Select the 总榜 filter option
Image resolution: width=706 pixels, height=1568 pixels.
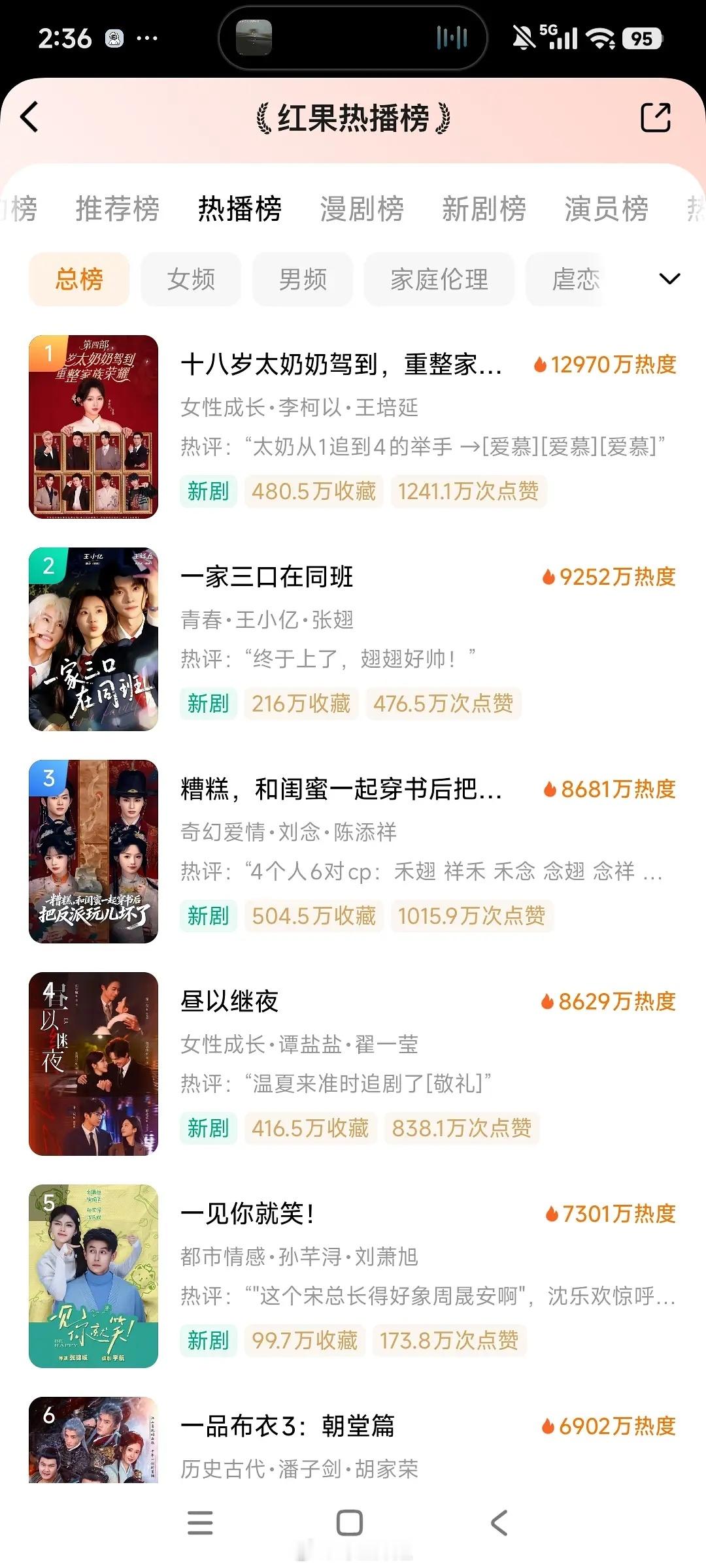click(x=78, y=280)
